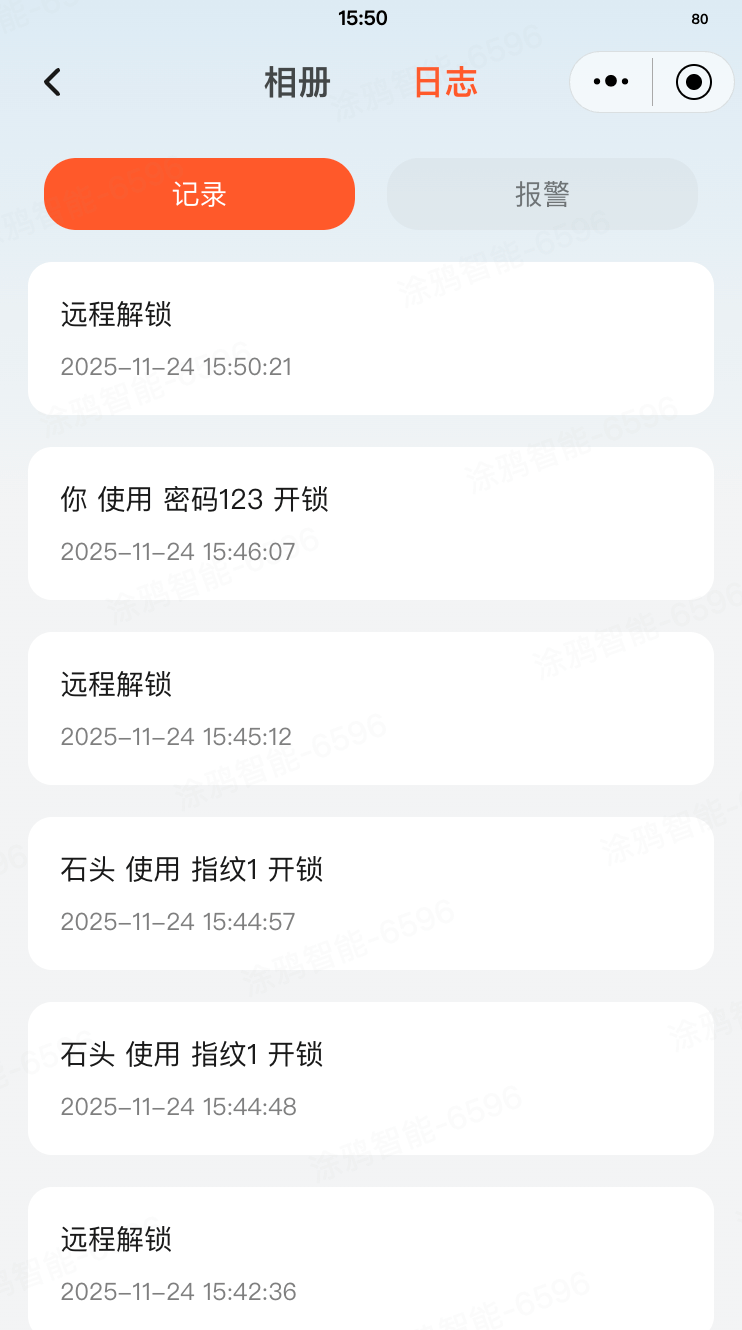Show the 记录 log list

199,194
